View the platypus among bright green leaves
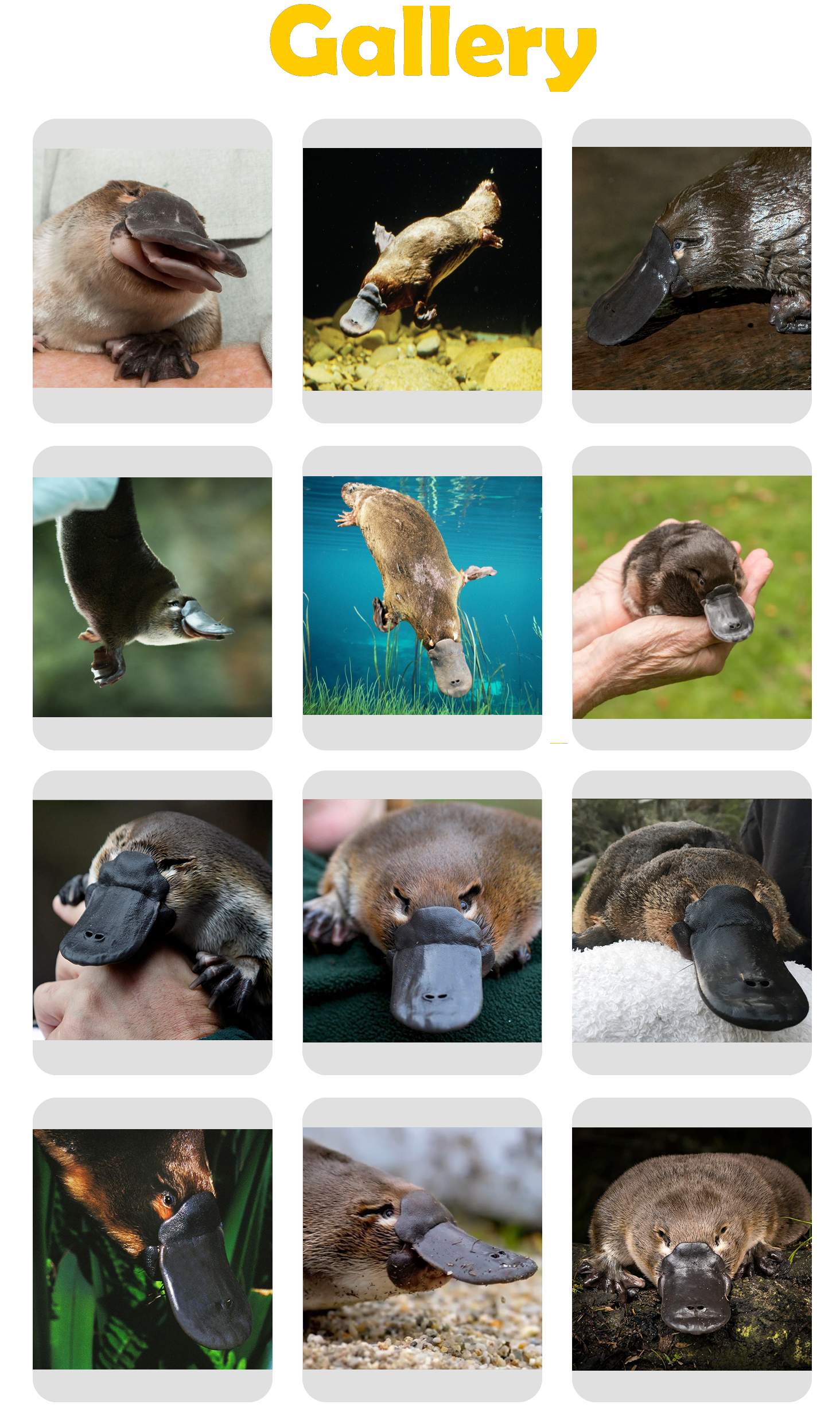 click(x=152, y=1249)
